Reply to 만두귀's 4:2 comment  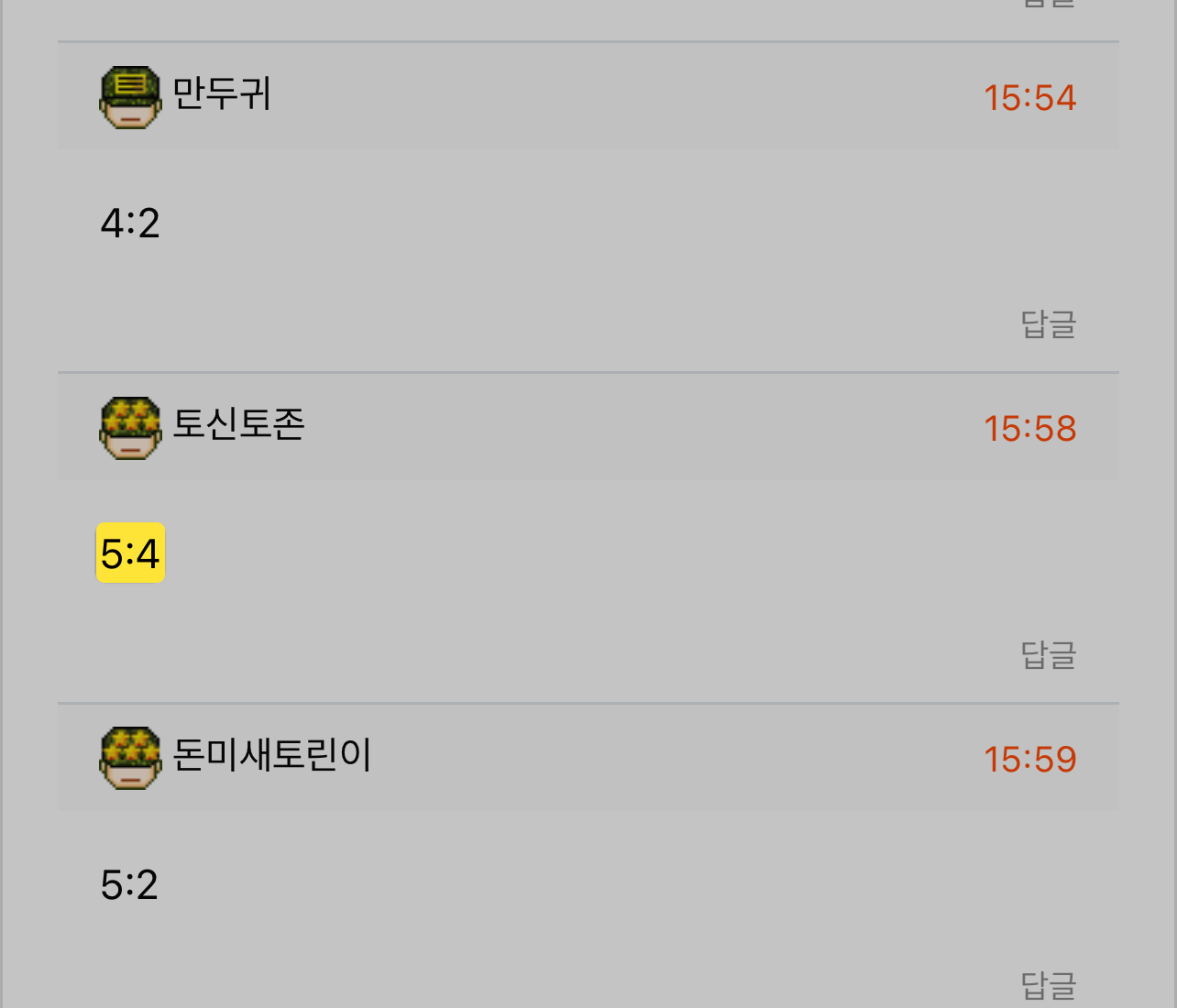pyautogui.click(x=1048, y=324)
